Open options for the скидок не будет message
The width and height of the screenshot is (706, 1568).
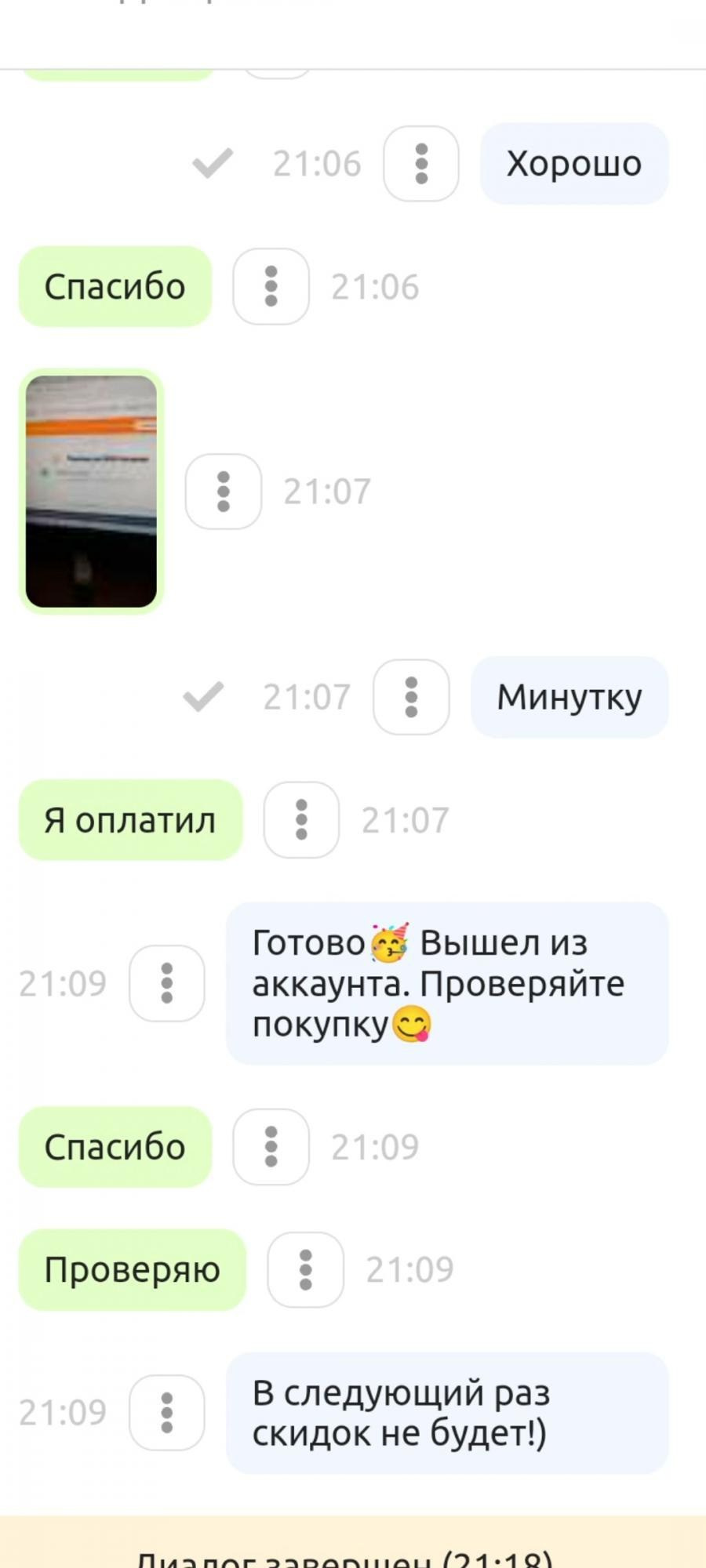[x=167, y=1413]
